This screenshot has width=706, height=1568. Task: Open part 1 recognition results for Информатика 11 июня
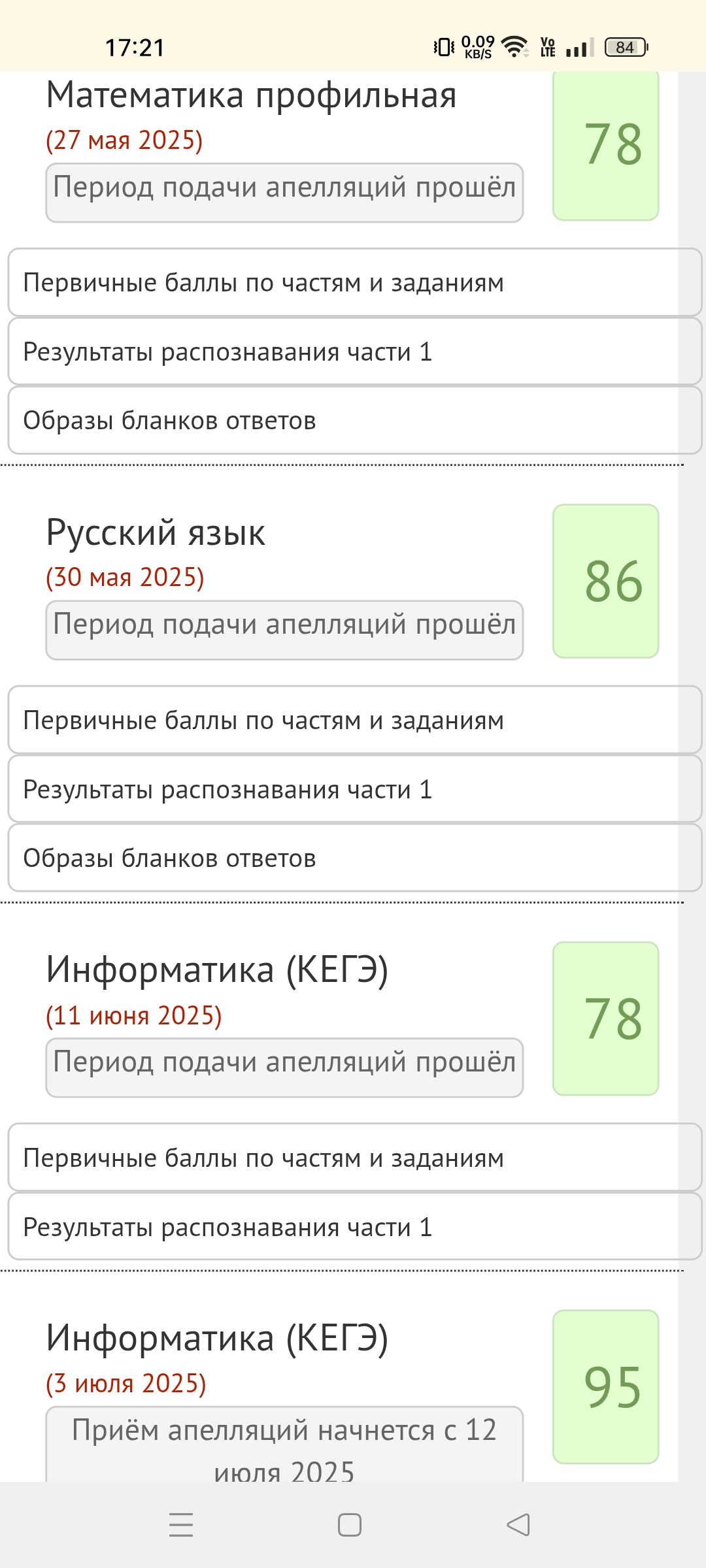coord(353,1227)
